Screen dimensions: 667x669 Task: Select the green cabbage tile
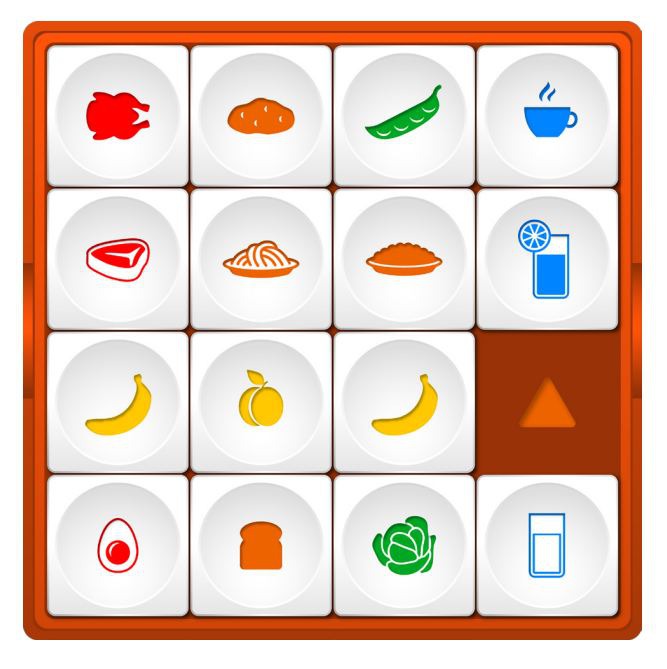[x=404, y=546]
